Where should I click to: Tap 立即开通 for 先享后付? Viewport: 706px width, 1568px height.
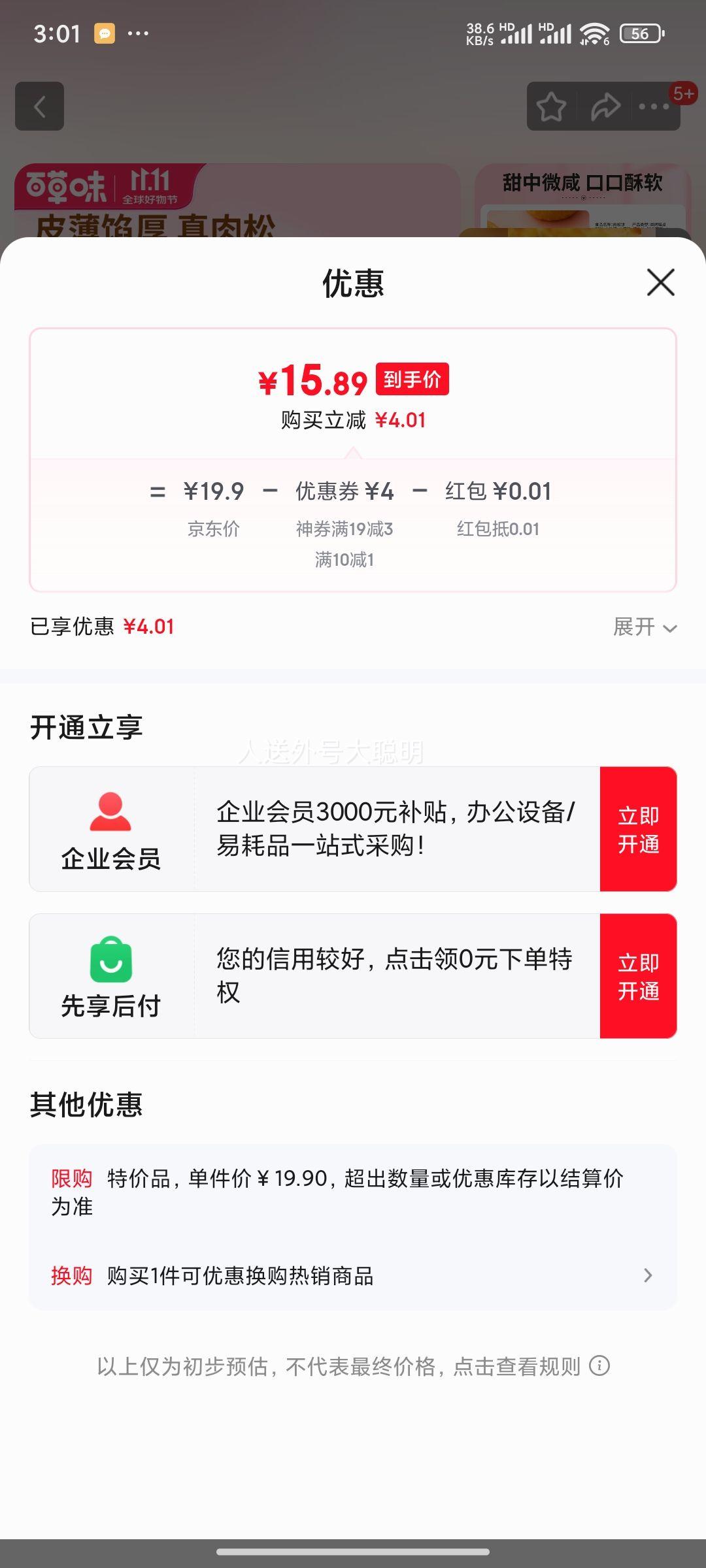pos(639,976)
